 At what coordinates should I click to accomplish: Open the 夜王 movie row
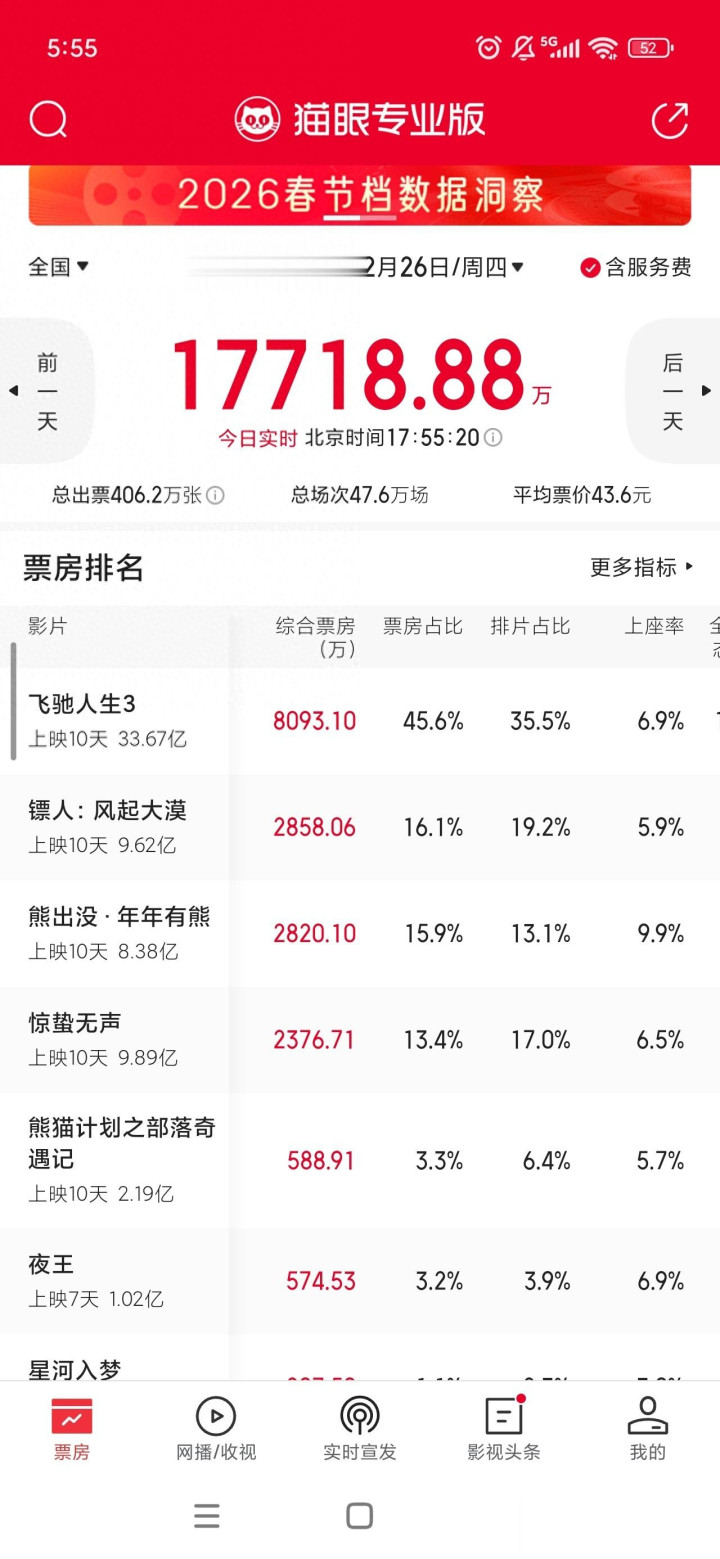click(360, 1281)
